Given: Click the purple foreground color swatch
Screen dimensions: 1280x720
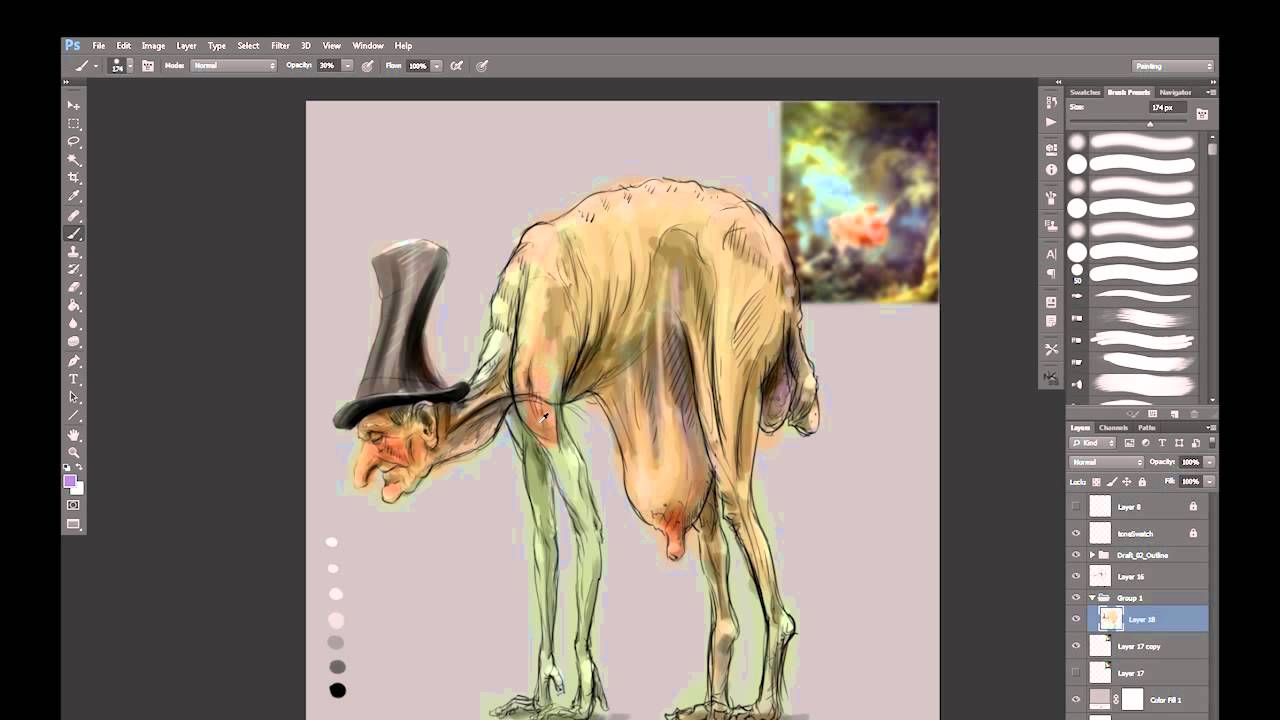Looking at the screenshot, I should pyautogui.click(x=70, y=482).
